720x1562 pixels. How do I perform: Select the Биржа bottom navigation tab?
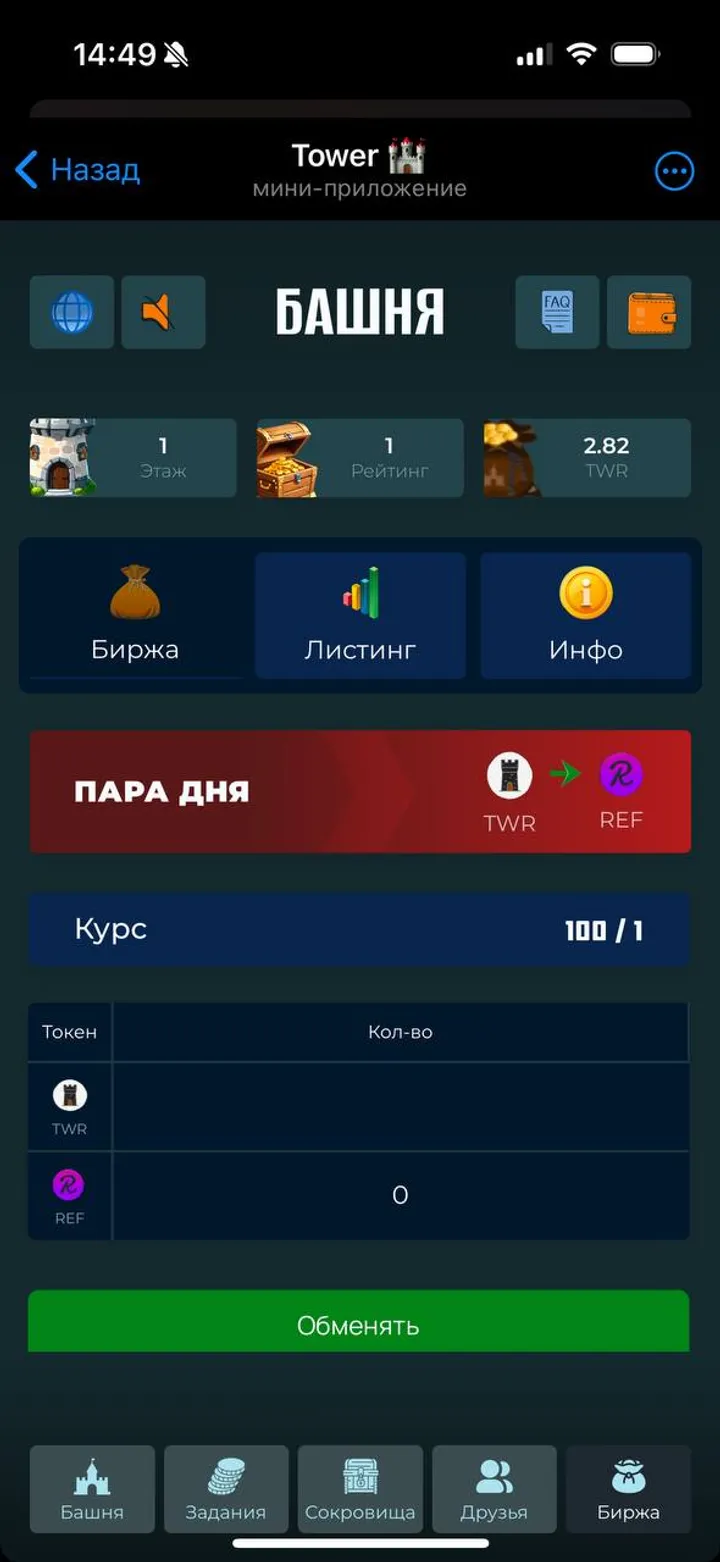coord(628,1489)
